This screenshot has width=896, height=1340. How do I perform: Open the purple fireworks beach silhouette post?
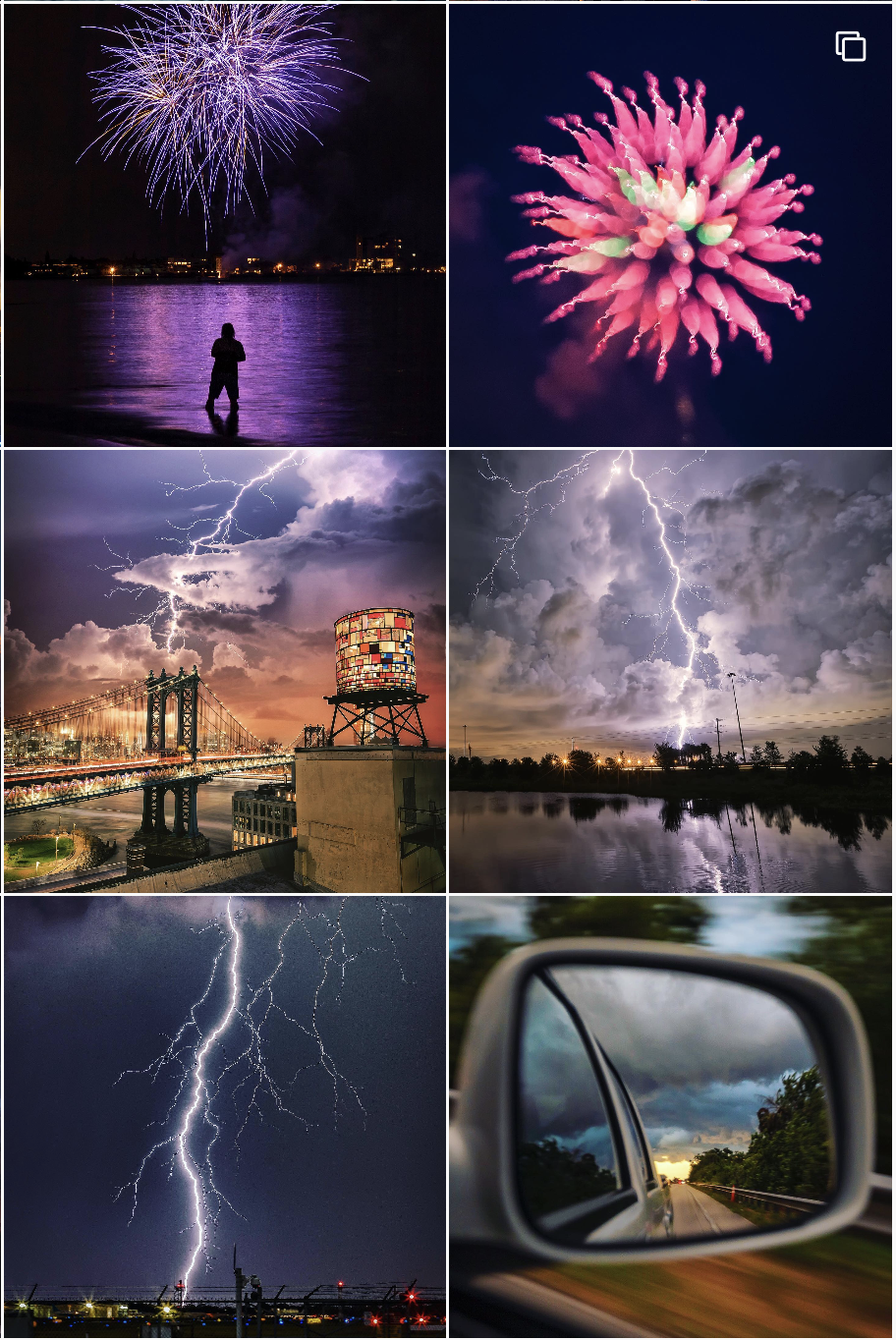click(224, 225)
